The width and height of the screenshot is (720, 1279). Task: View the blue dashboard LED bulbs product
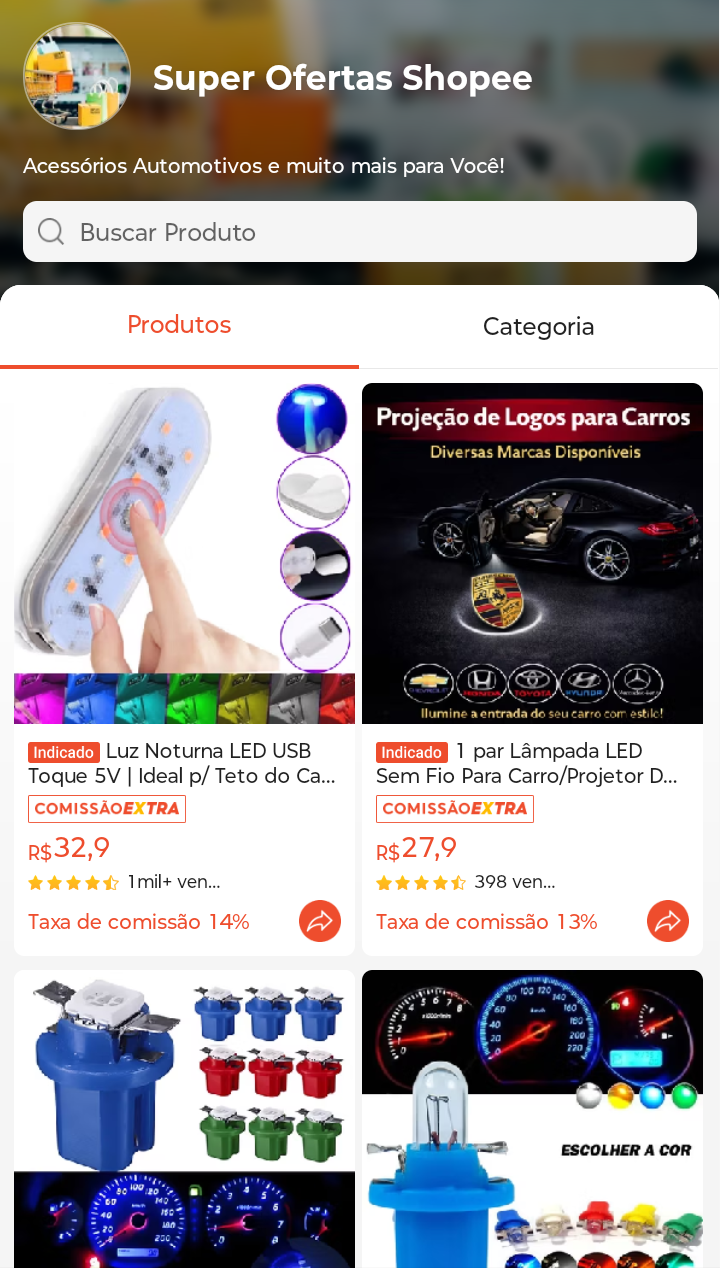point(184,1120)
